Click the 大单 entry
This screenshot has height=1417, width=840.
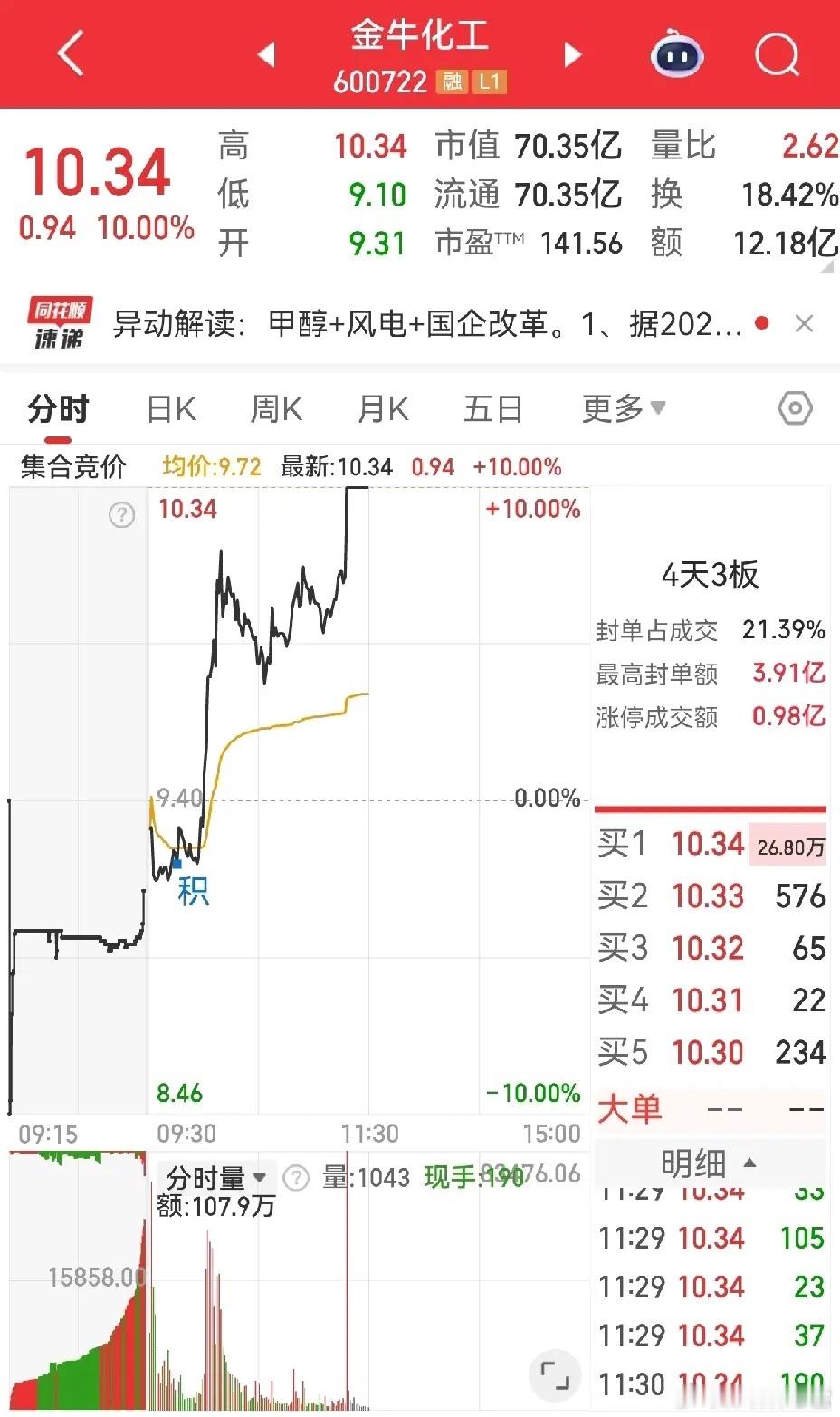pyautogui.click(x=631, y=1107)
